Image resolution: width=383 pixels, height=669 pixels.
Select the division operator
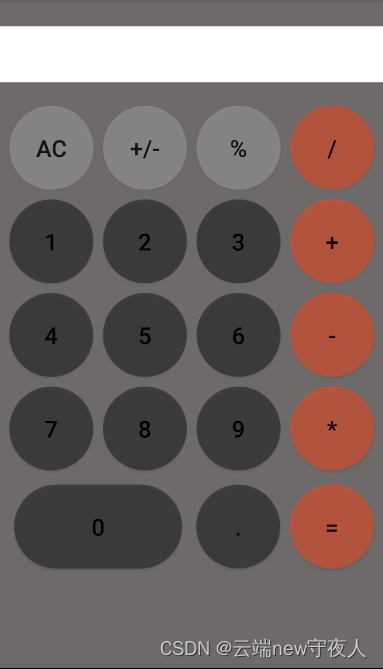332,148
